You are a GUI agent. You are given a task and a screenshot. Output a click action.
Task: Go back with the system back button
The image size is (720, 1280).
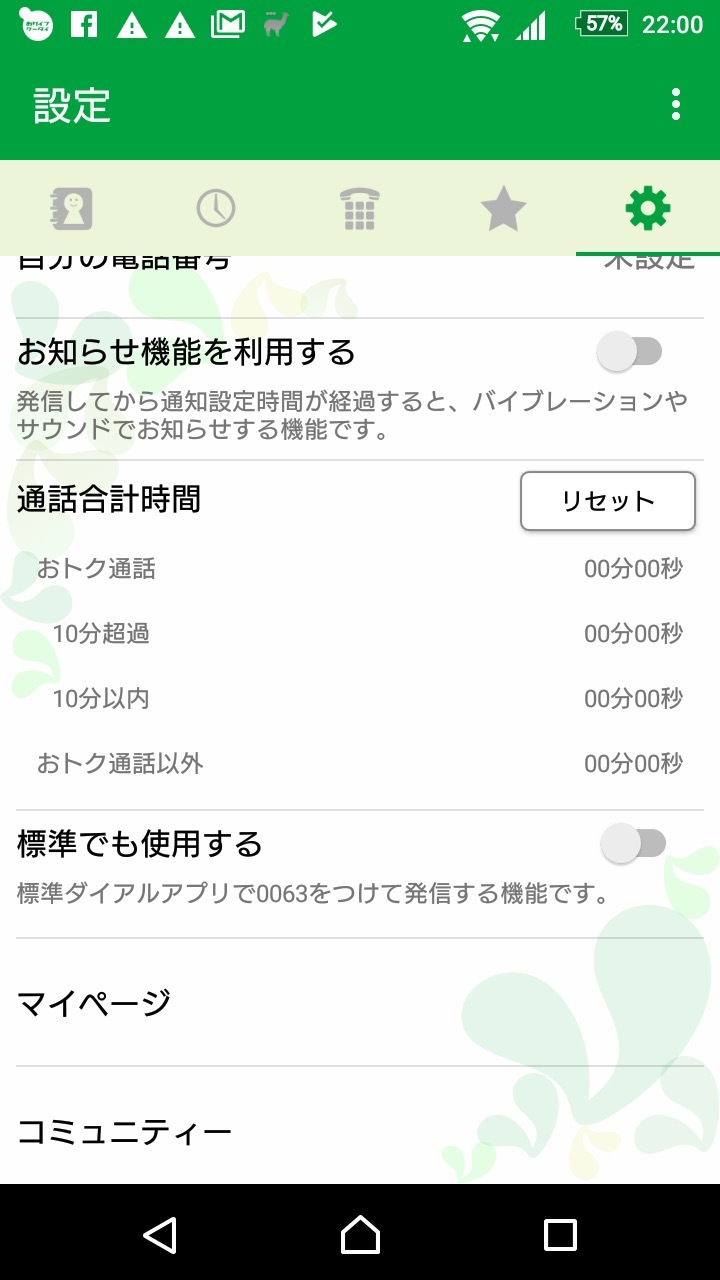[x=160, y=1234]
